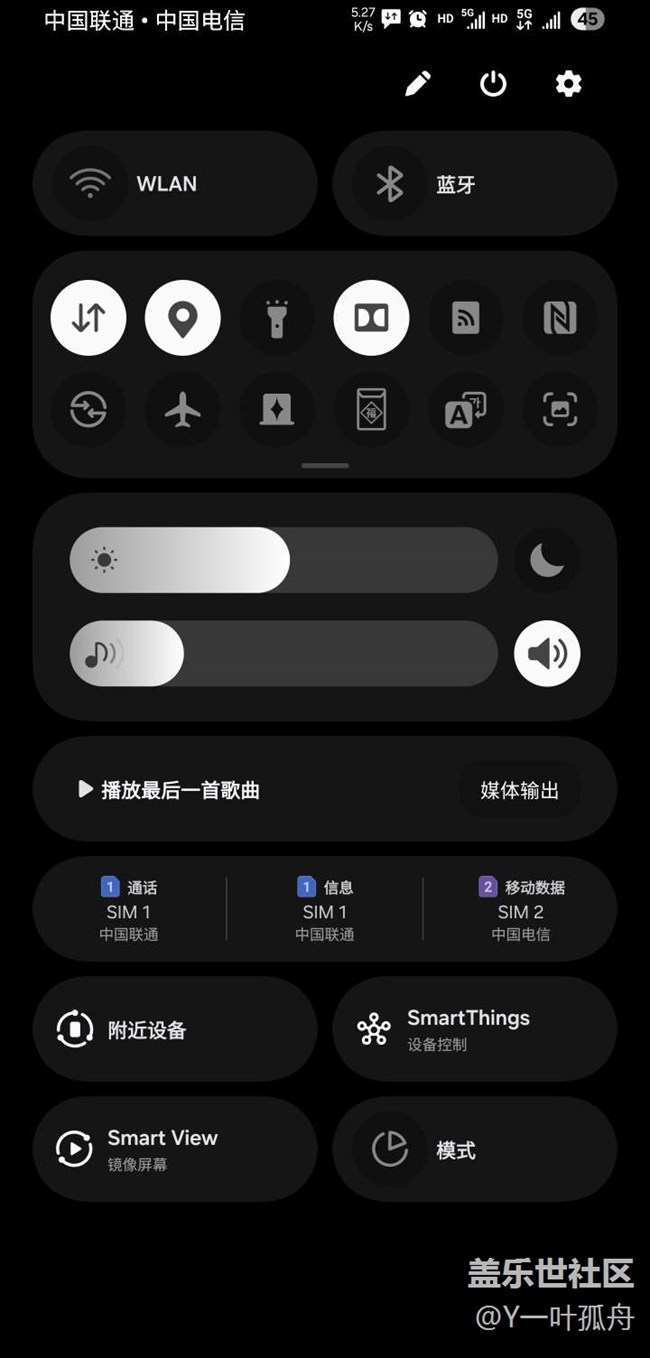This screenshot has width=650, height=1358.
Task: Open the power menu
Action: 493,84
